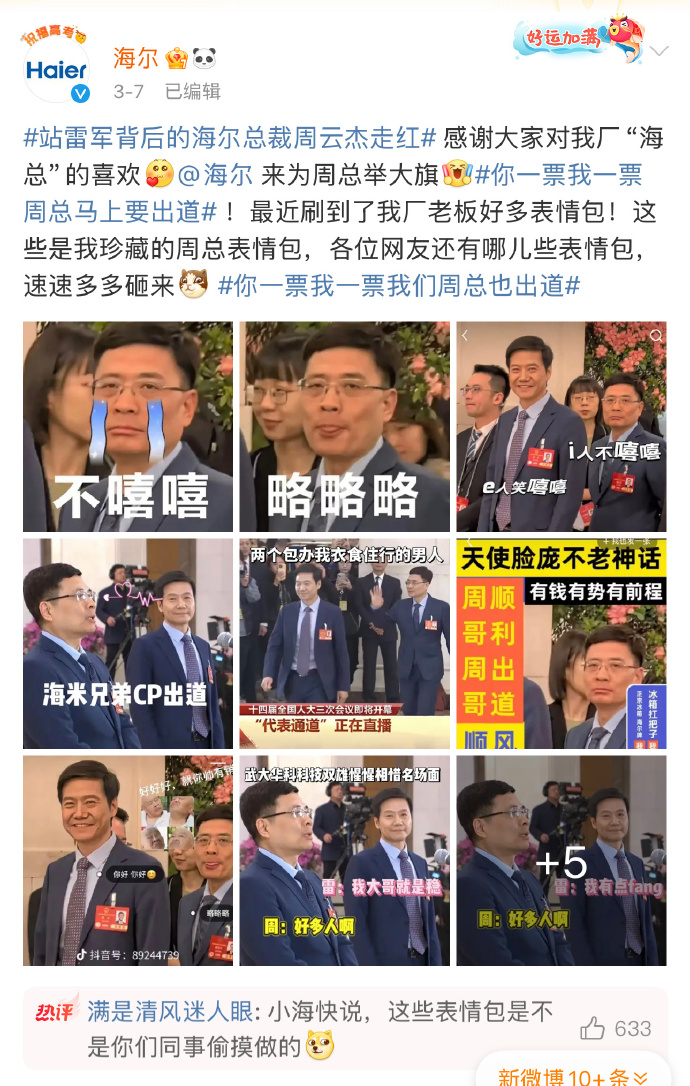Open the @海尔 mention link
The width and height of the screenshot is (690, 1086).
pyautogui.click(x=215, y=175)
